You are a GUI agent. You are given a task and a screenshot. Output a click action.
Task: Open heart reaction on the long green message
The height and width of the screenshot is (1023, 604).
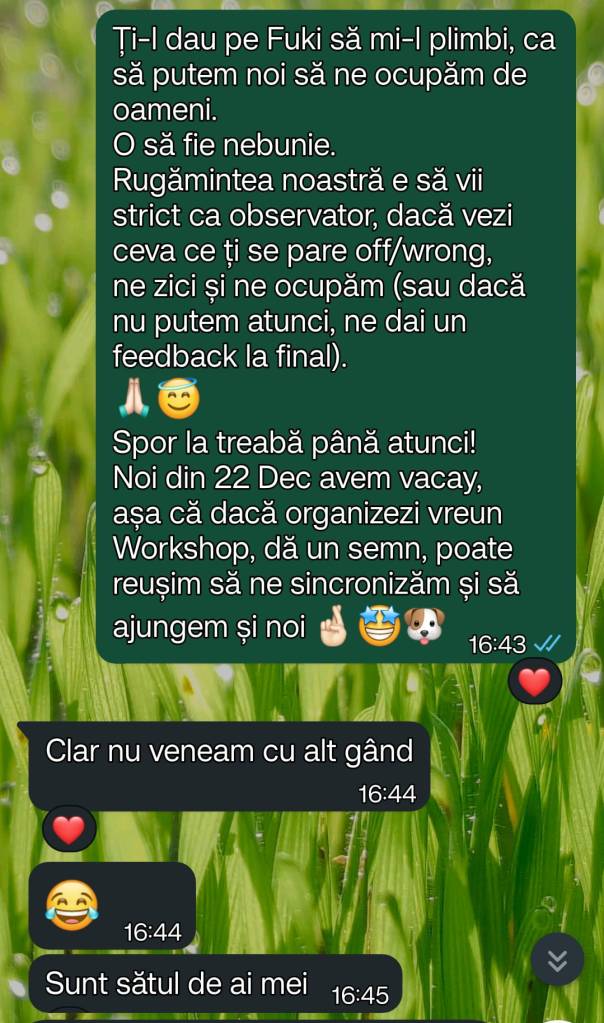pyautogui.click(x=535, y=681)
